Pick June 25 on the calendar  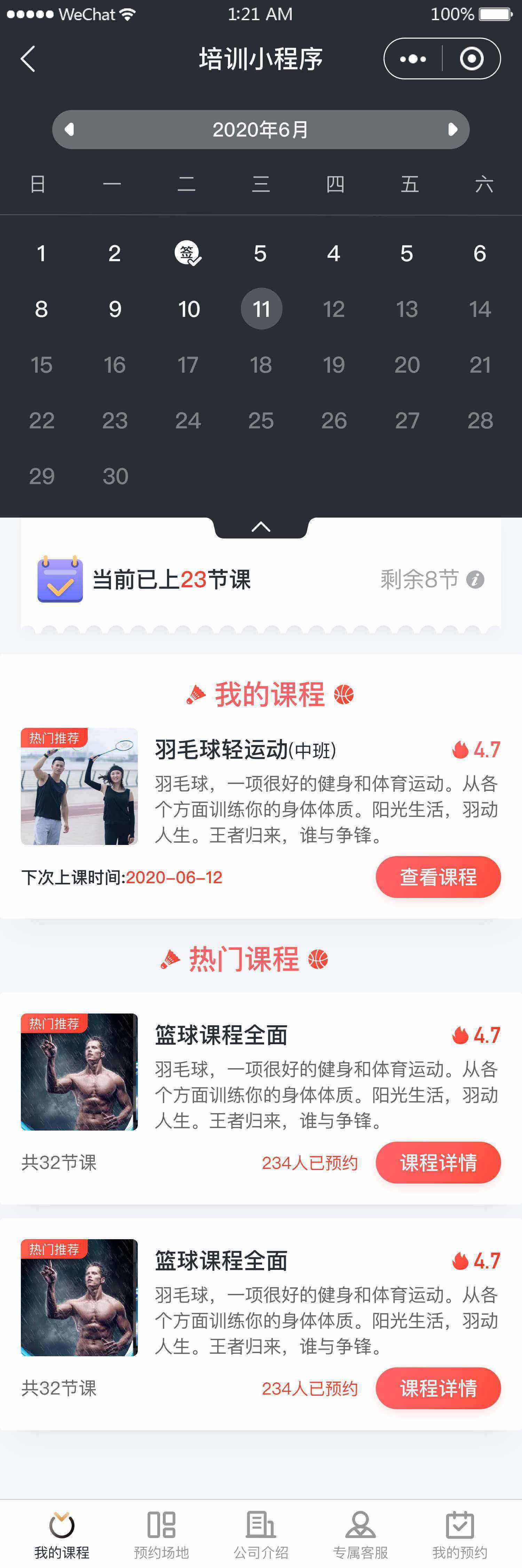click(x=261, y=421)
